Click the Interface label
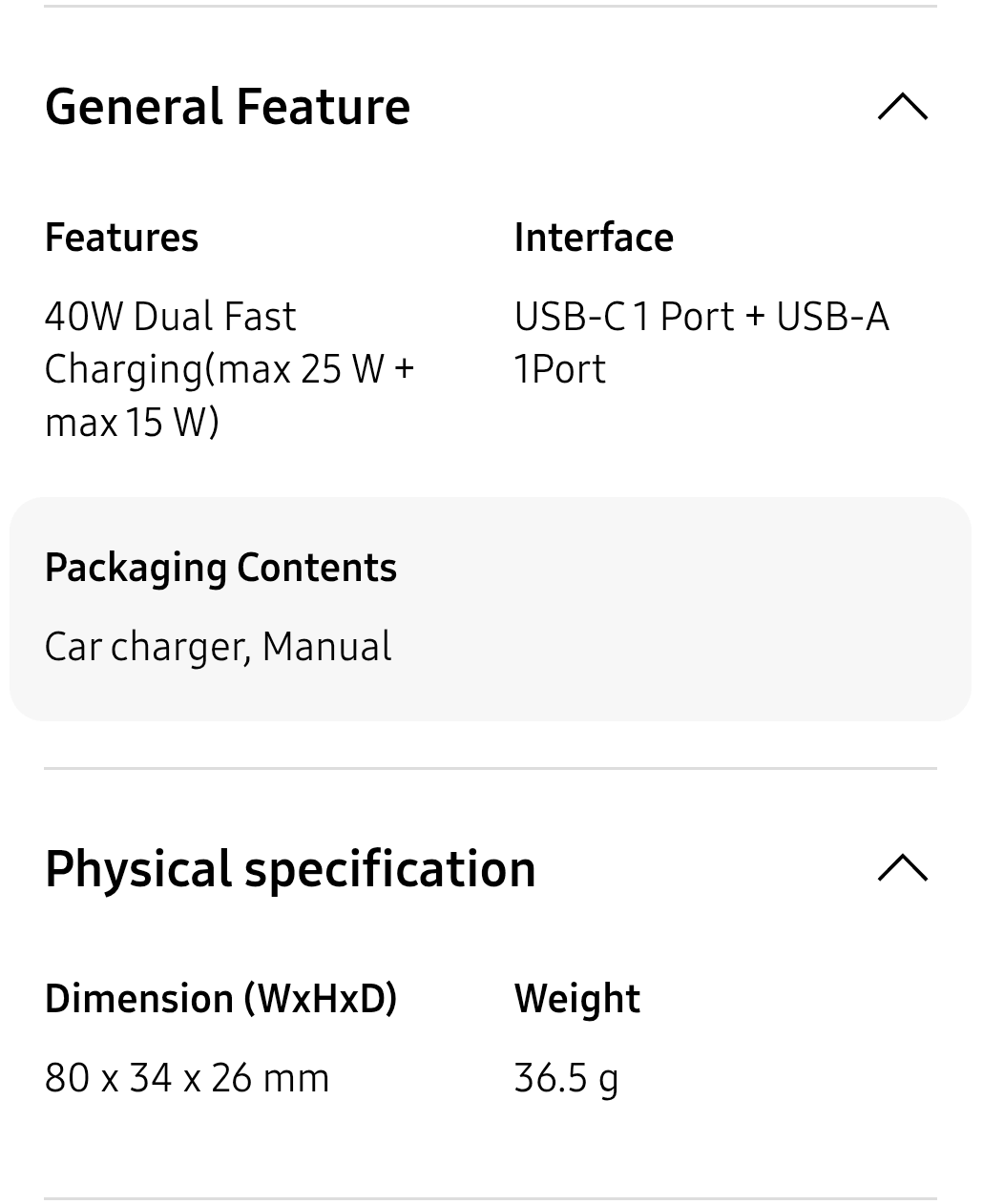Screen dimensions: 1004x1204 pos(594,237)
